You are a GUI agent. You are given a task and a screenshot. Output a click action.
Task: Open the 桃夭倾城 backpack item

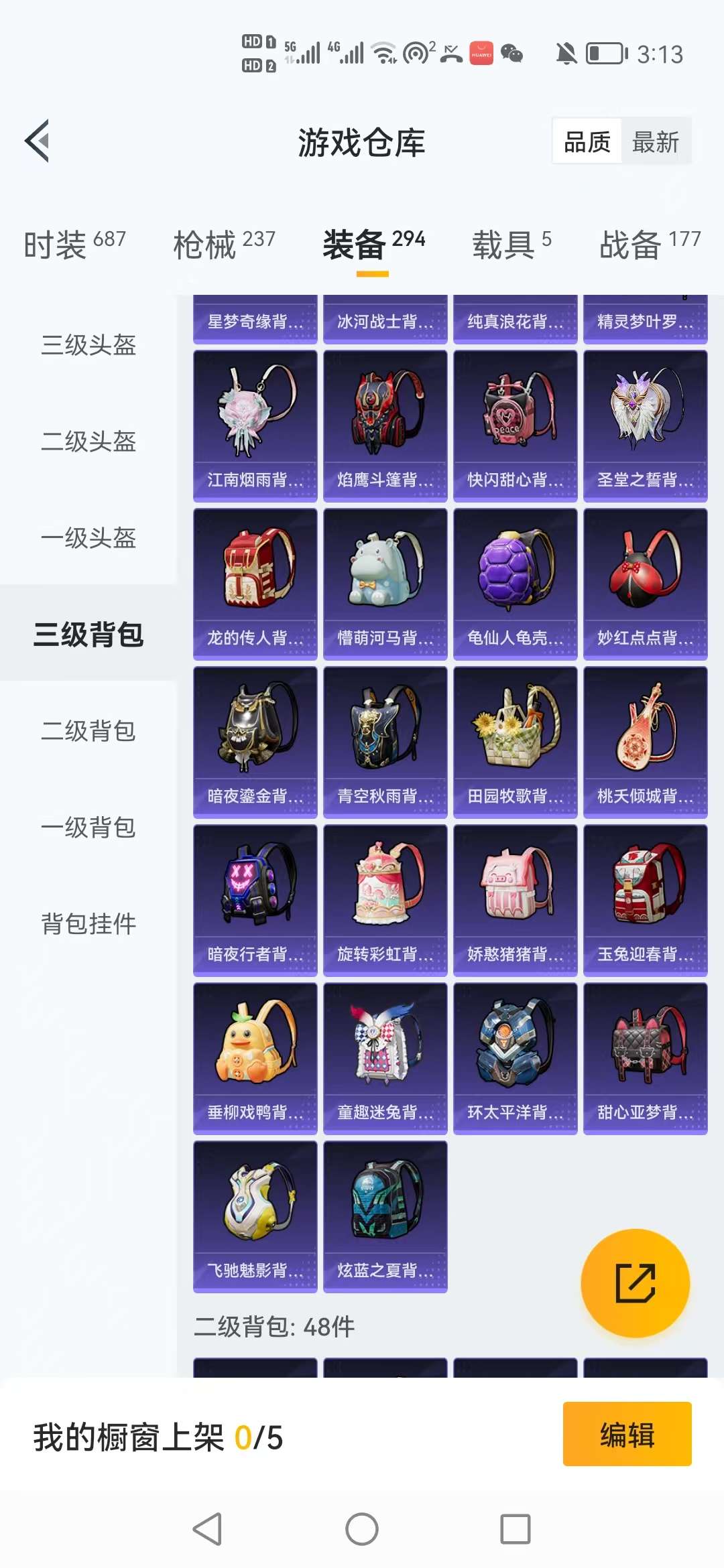tap(645, 742)
